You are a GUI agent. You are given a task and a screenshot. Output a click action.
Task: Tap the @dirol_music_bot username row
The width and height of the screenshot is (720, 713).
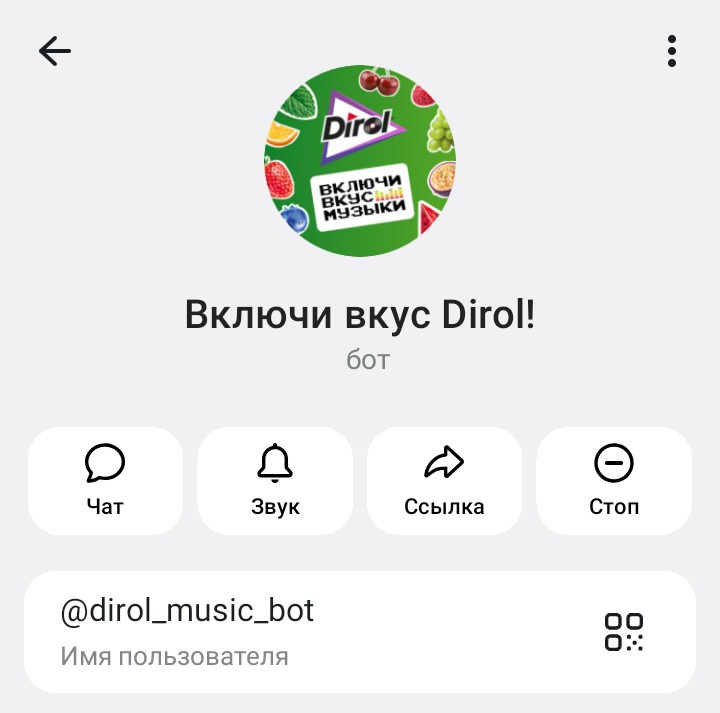[x=300, y=631]
